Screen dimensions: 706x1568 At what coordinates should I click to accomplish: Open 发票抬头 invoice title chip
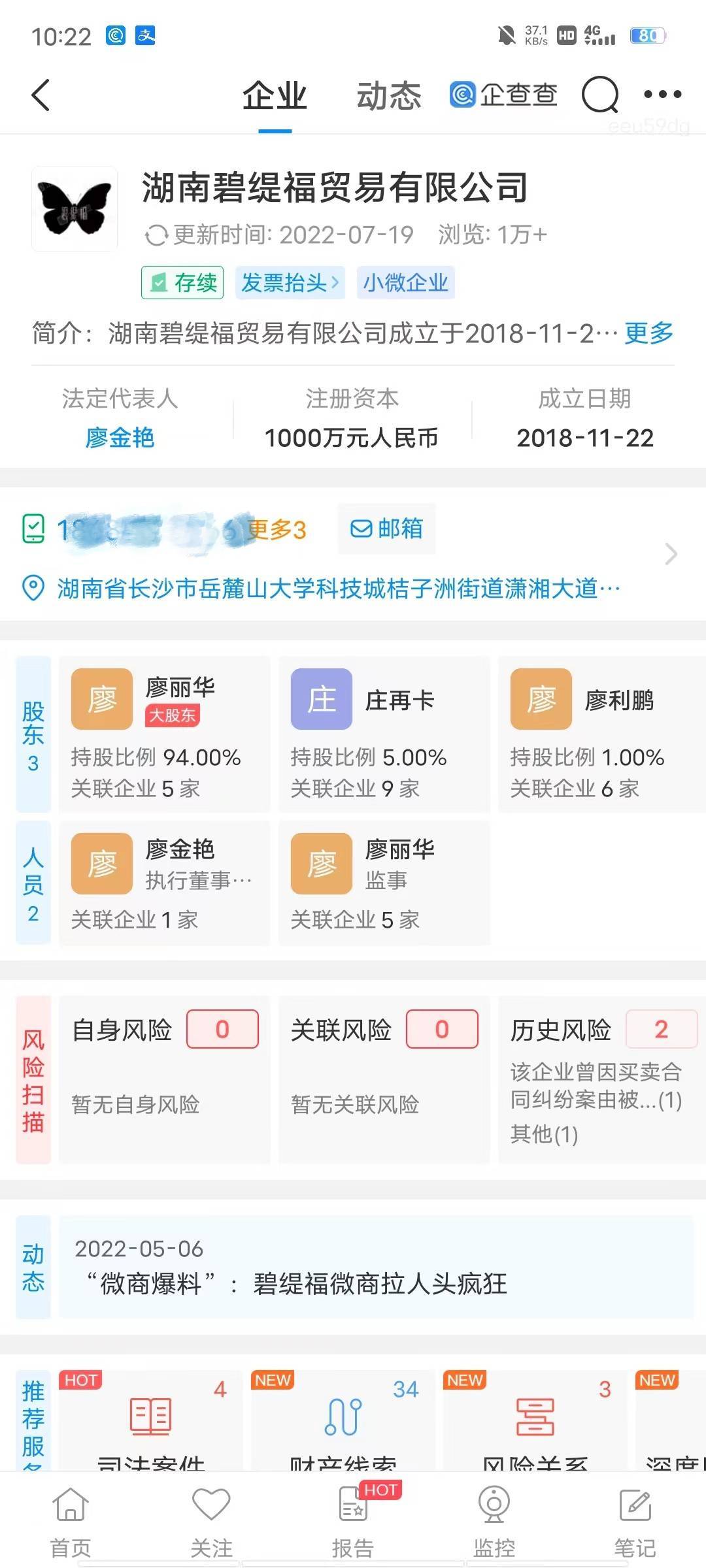tap(290, 283)
